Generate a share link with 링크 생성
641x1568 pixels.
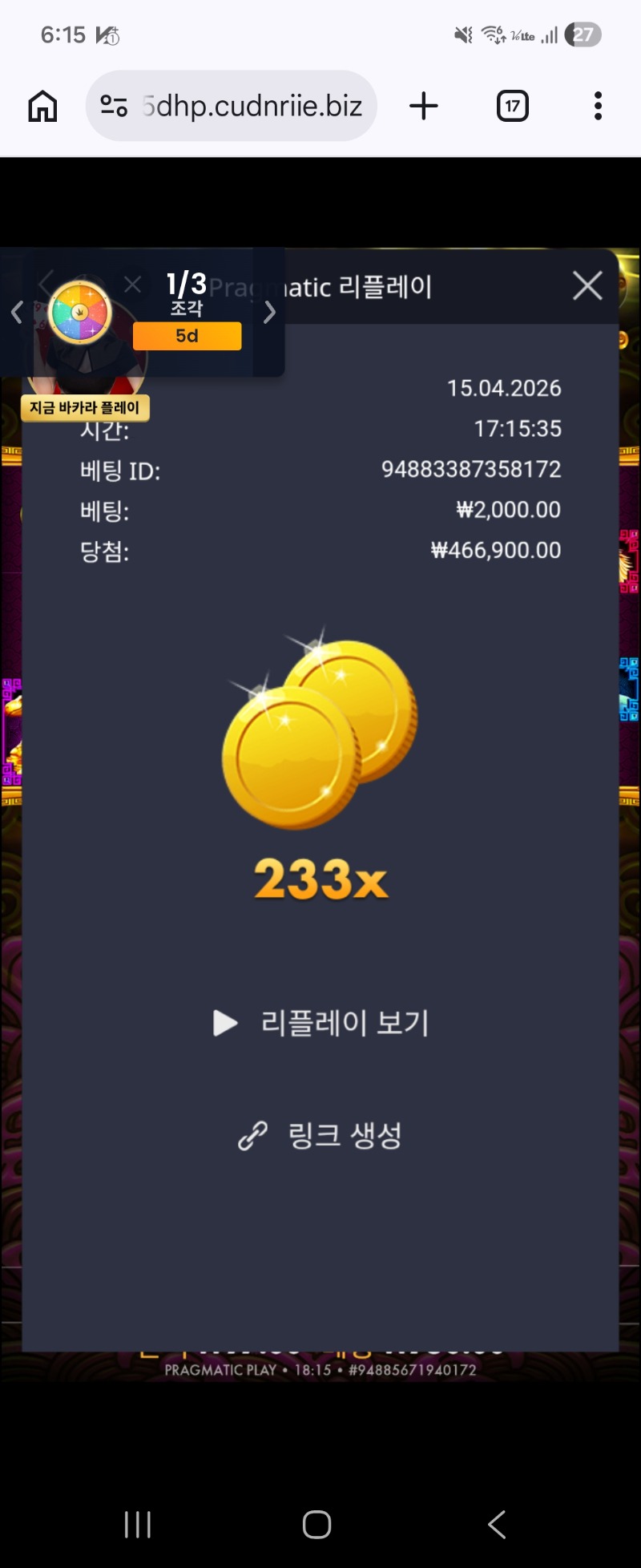(320, 1135)
